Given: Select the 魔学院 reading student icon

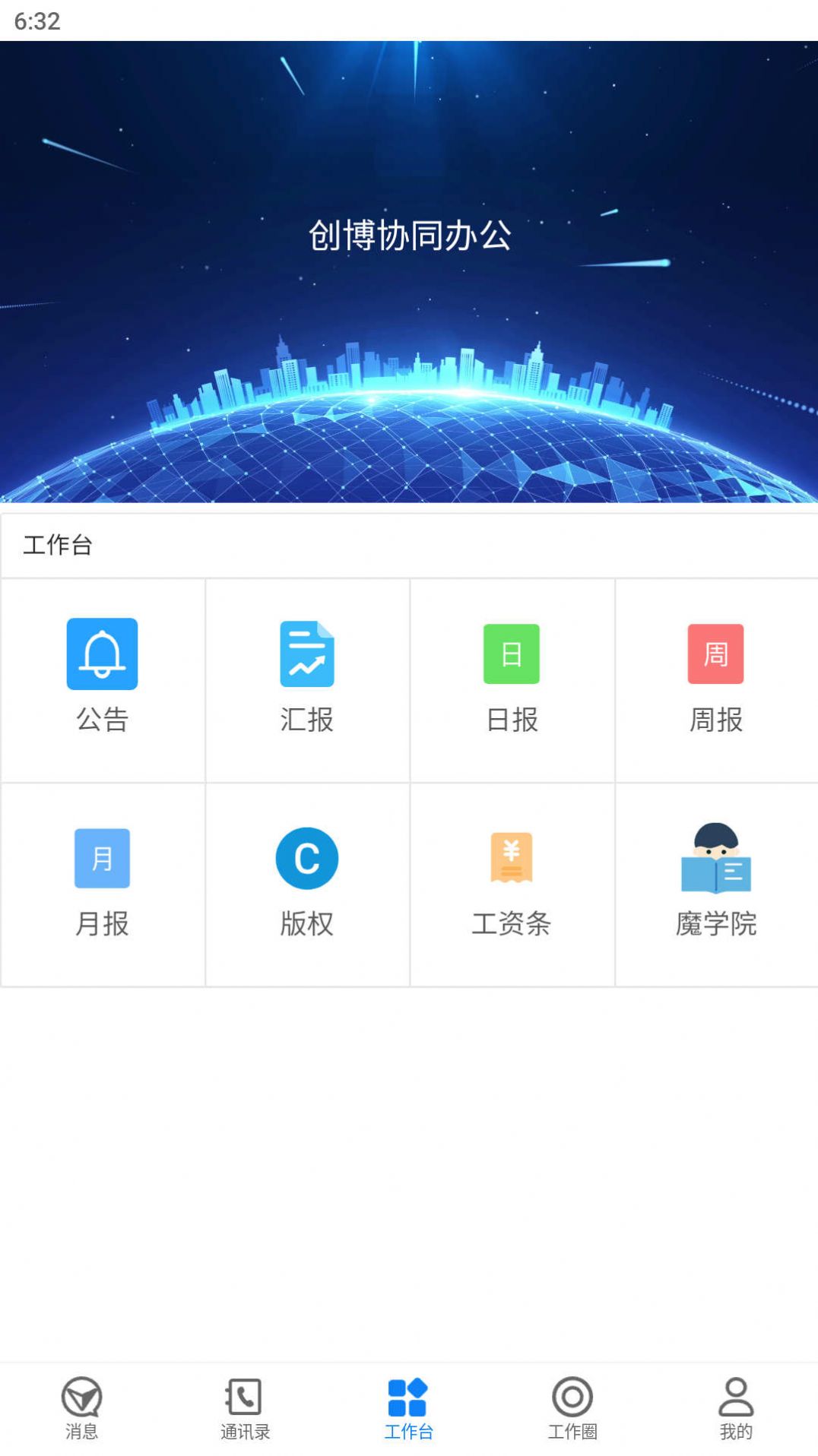Looking at the screenshot, I should tap(715, 859).
